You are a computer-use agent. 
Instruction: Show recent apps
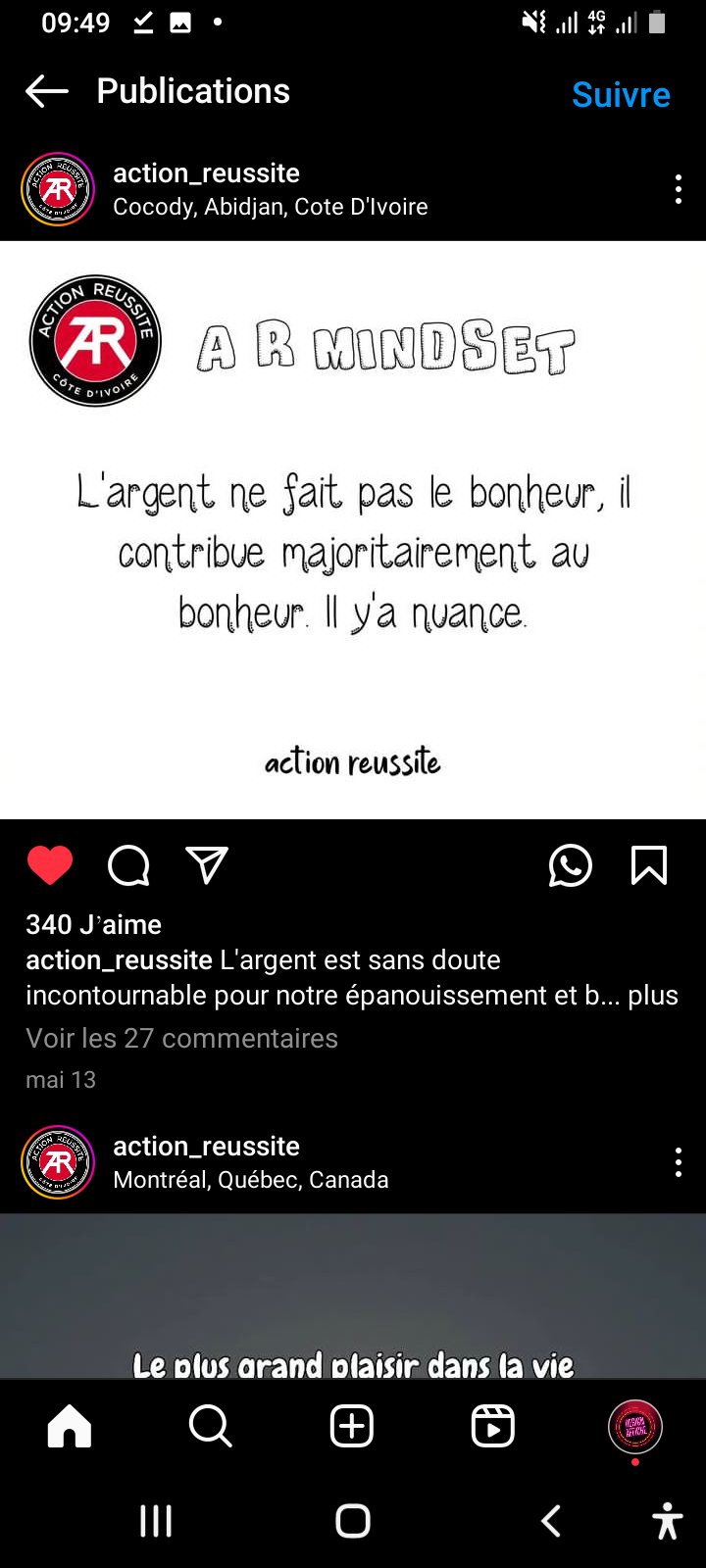[156, 1521]
